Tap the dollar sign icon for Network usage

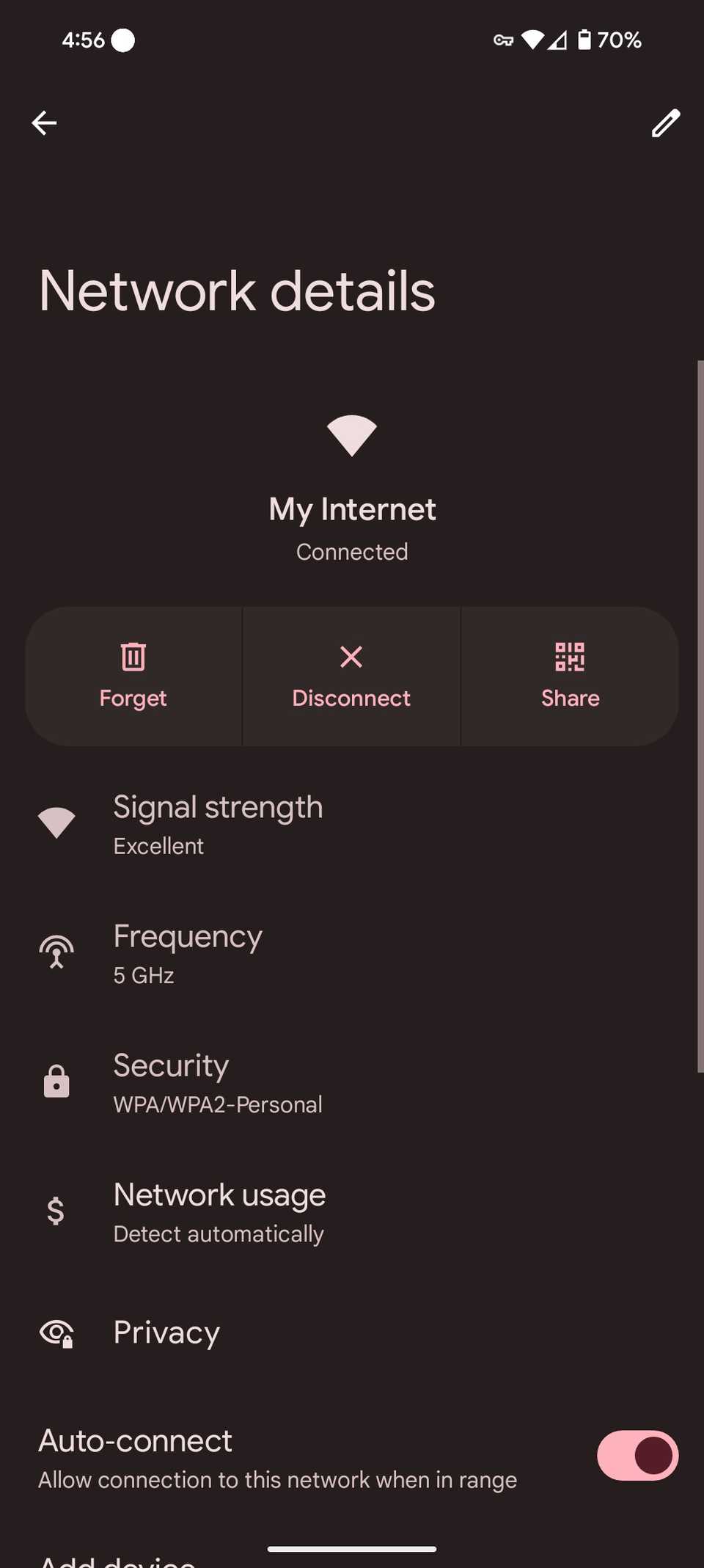[x=56, y=1210]
